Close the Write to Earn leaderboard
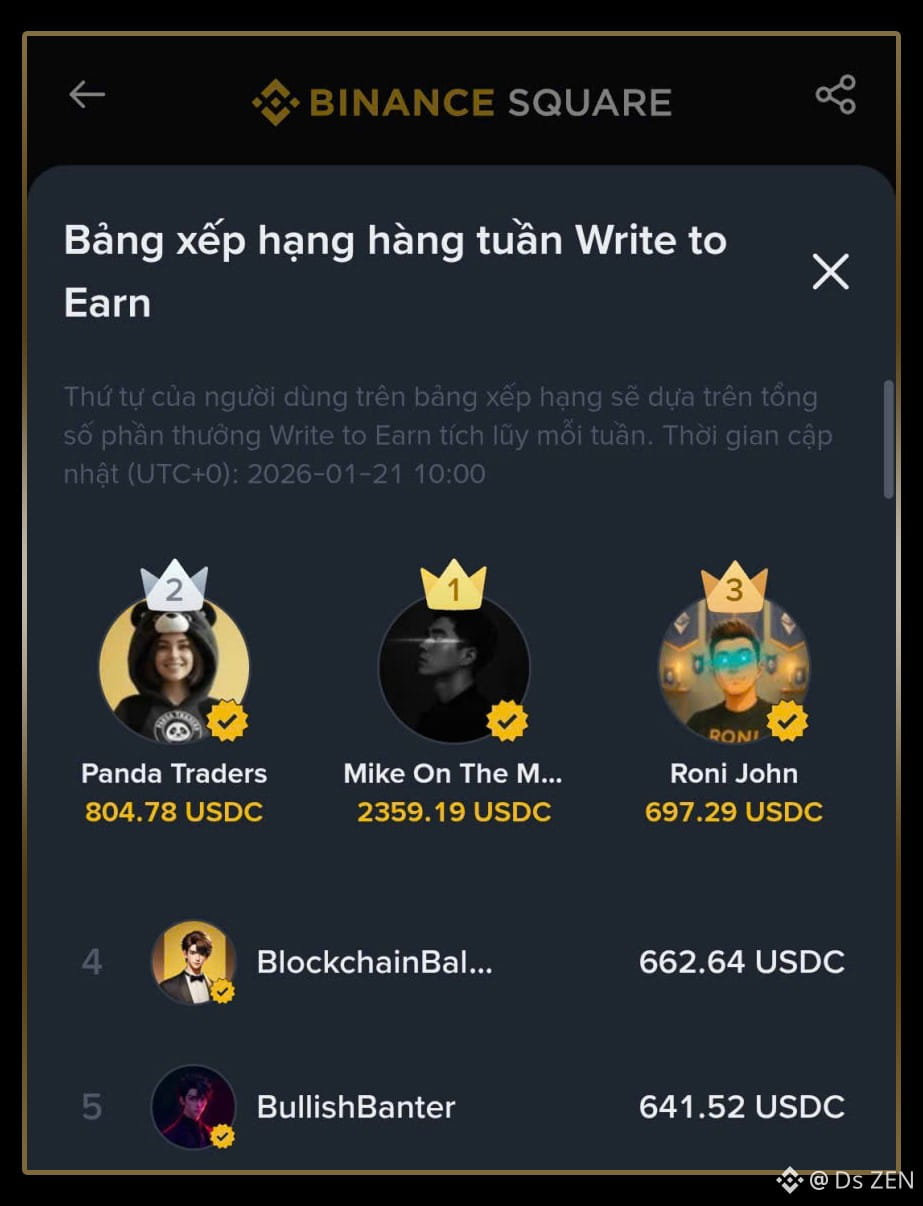 point(830,271)
